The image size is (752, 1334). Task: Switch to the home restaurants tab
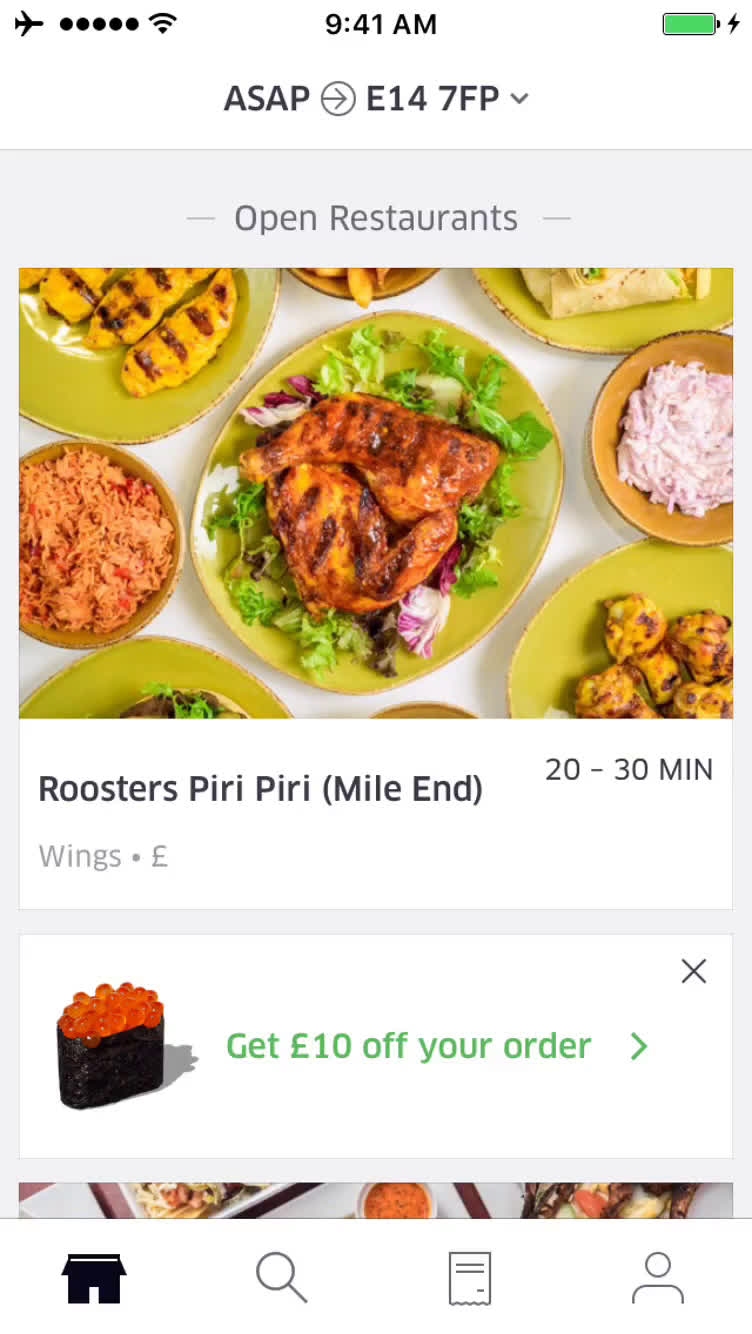94,1278
